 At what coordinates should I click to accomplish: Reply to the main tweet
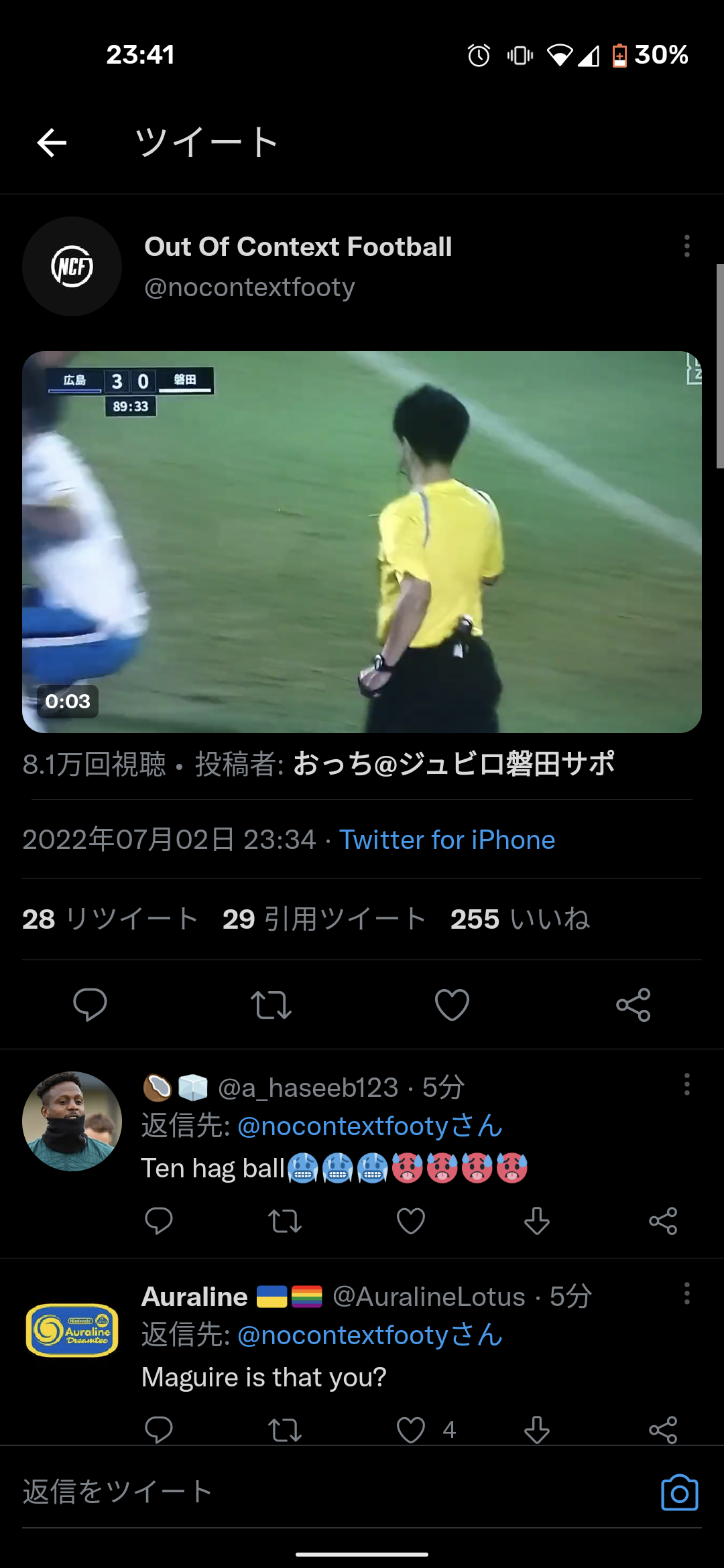pos(90,1004)
